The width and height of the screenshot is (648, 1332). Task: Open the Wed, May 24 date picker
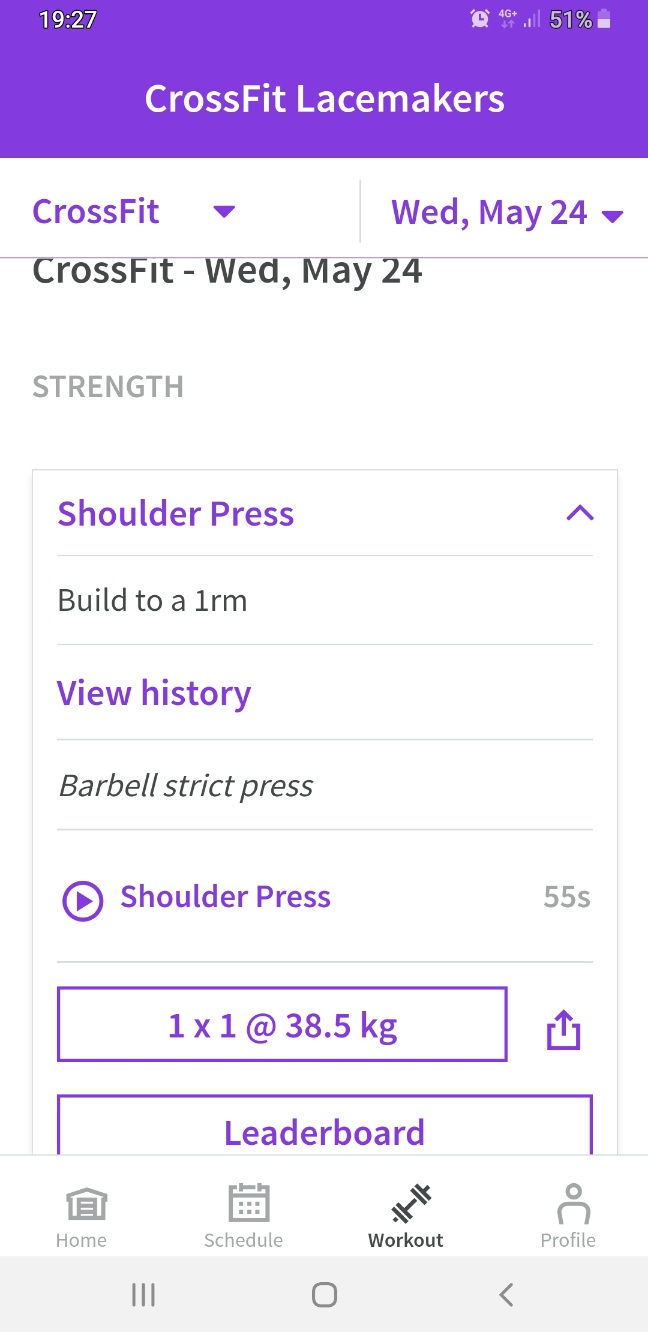click(x=507, y=212)
